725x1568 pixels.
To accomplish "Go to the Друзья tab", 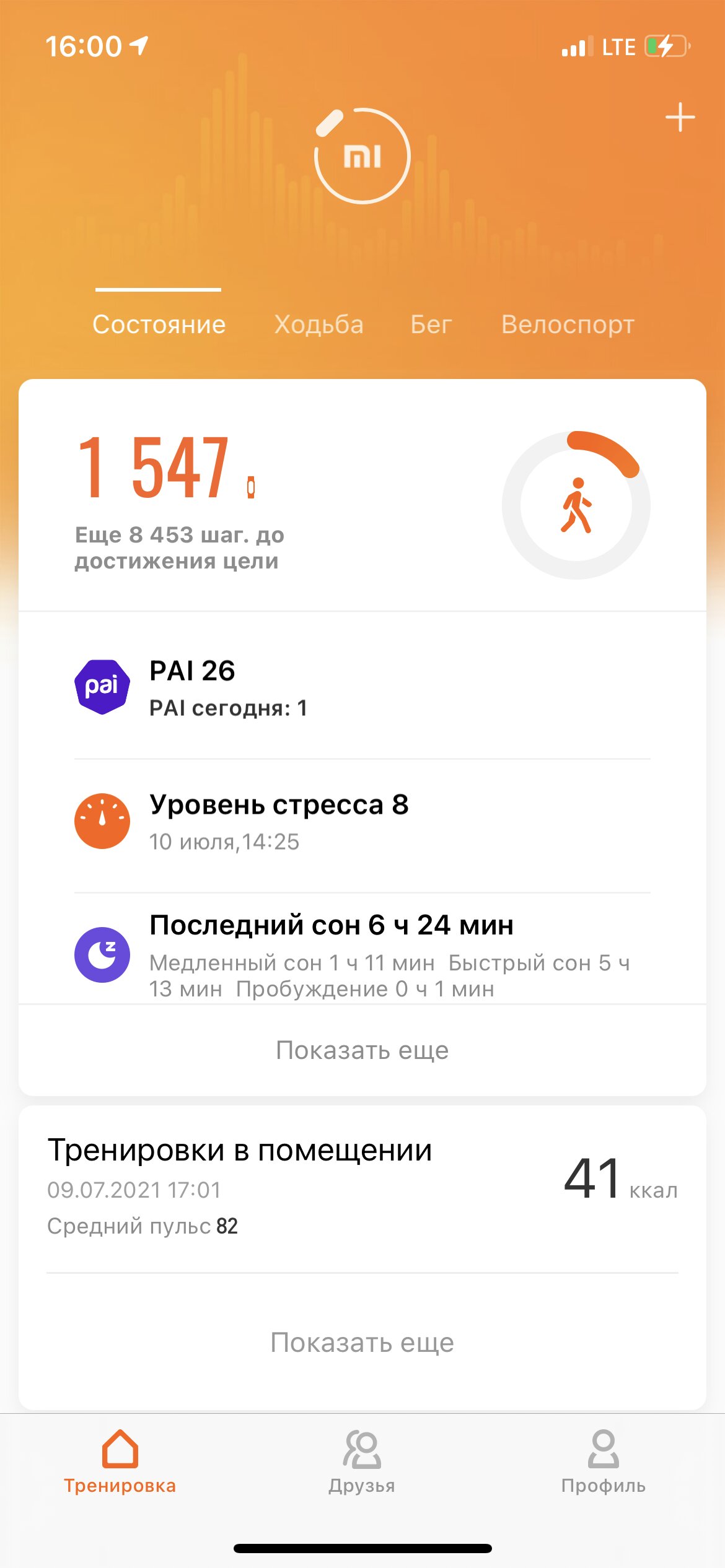I will [362, 1462].
